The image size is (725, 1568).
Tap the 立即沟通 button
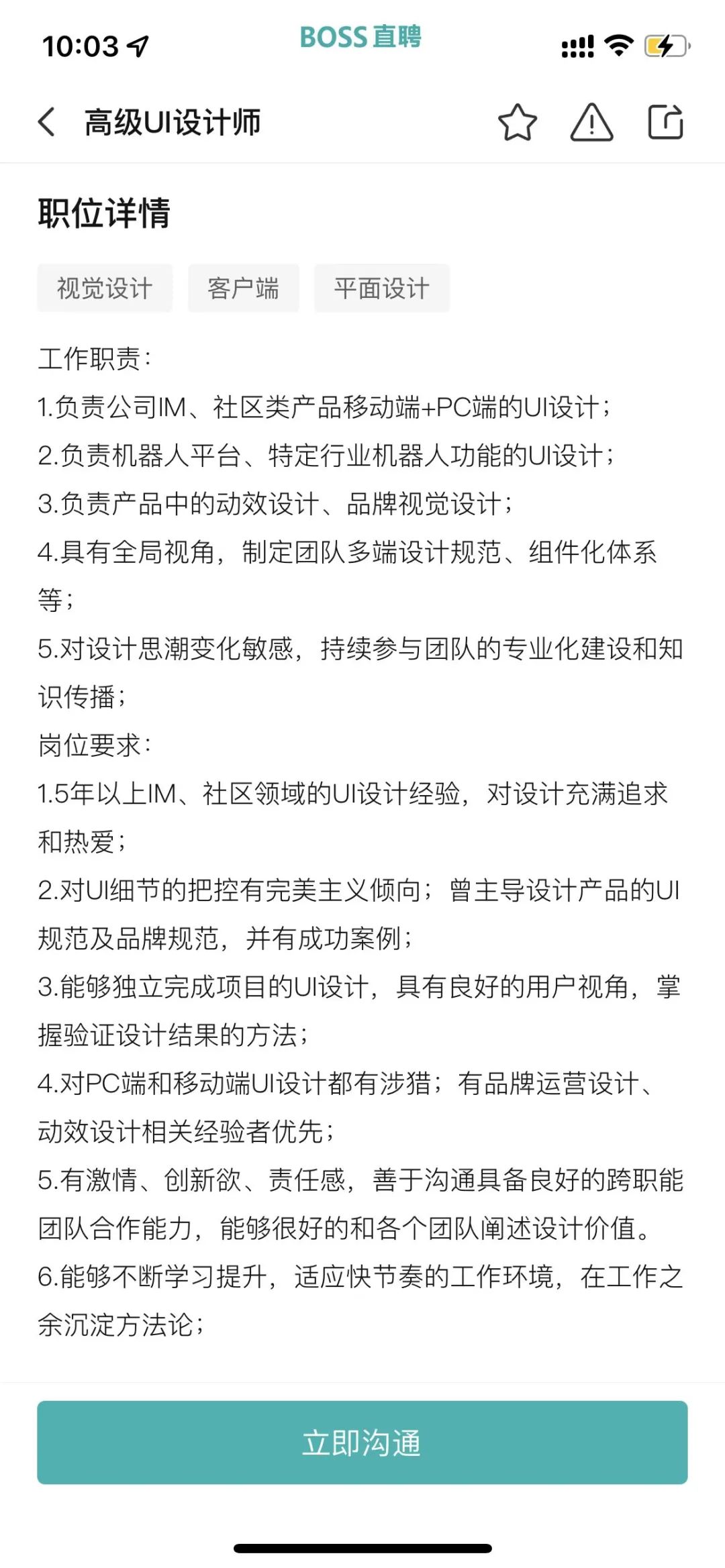pyautogui.click(x=362, y=1442)
